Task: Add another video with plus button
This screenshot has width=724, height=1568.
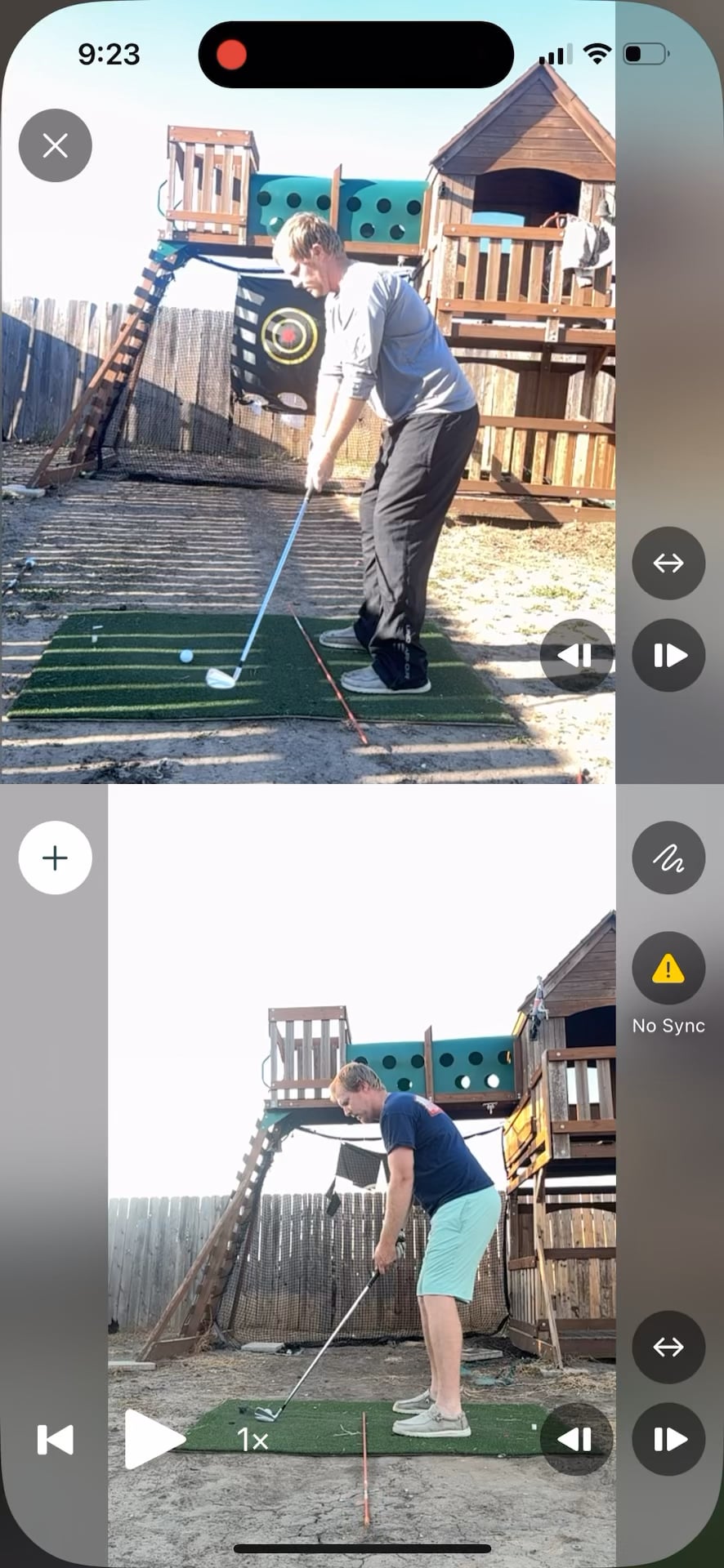Action: [x=56, y=857]
